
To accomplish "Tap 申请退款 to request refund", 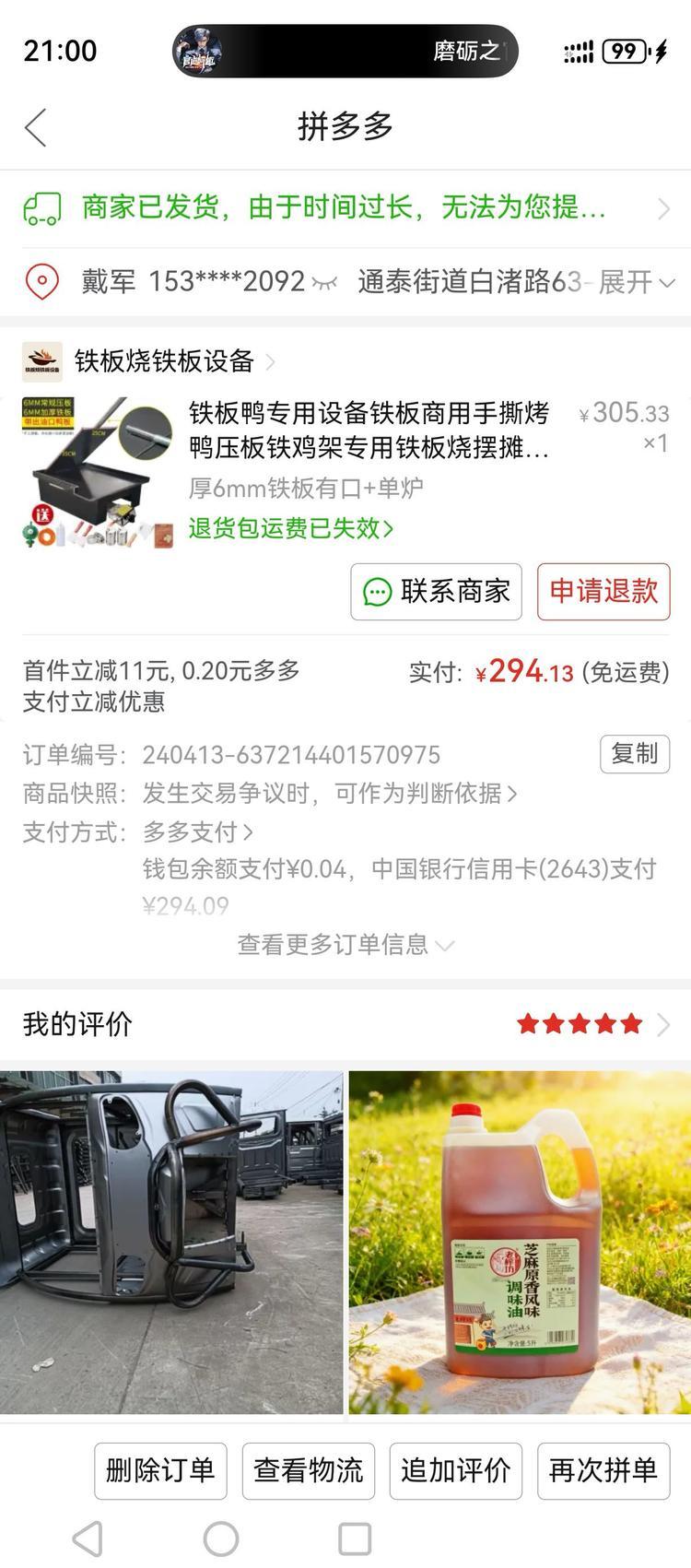I will [x=603, y=592].
